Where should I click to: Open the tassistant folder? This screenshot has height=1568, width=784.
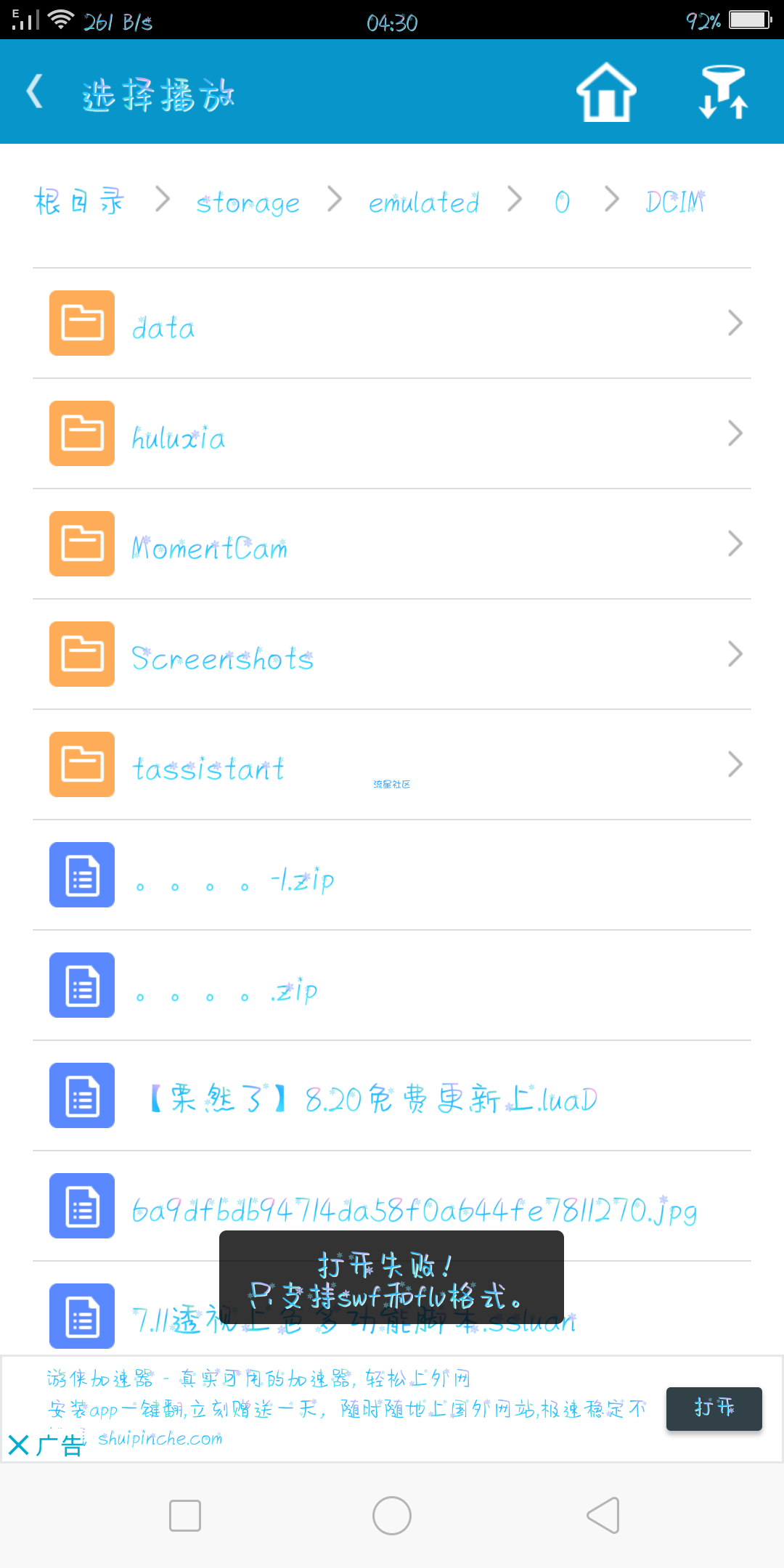click(392, 764)
